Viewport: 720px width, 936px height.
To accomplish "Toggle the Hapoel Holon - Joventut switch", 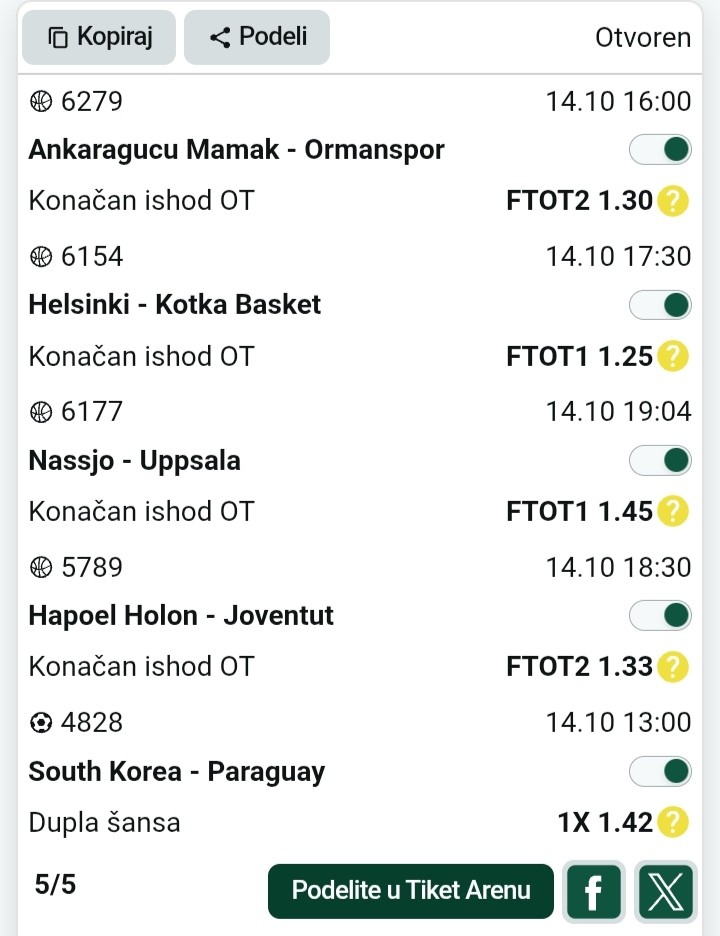I will 661,616.
